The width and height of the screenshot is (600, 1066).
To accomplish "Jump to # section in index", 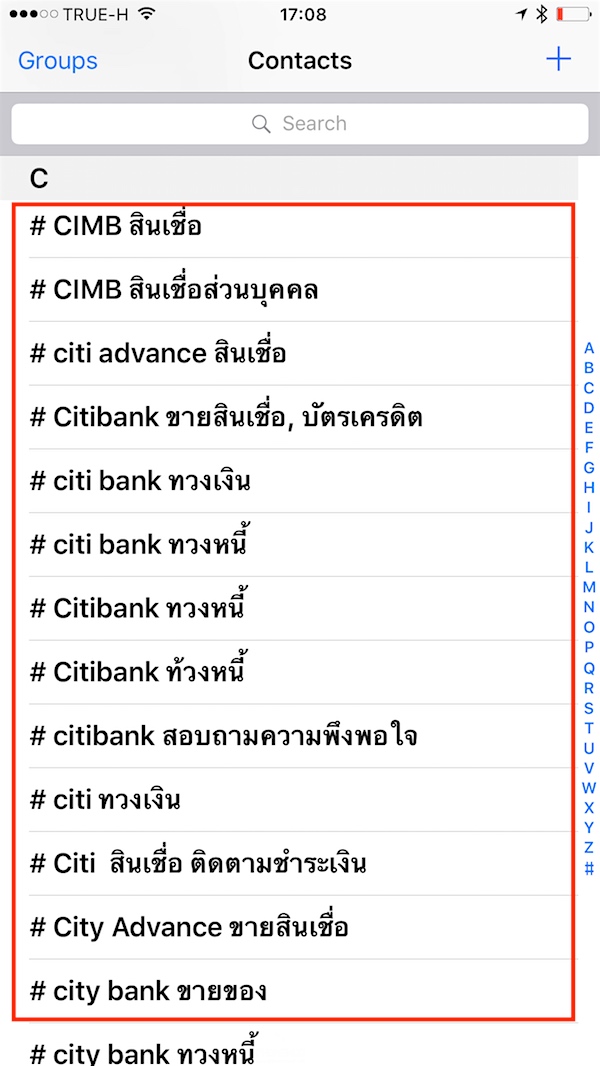I will pos(589,867).
